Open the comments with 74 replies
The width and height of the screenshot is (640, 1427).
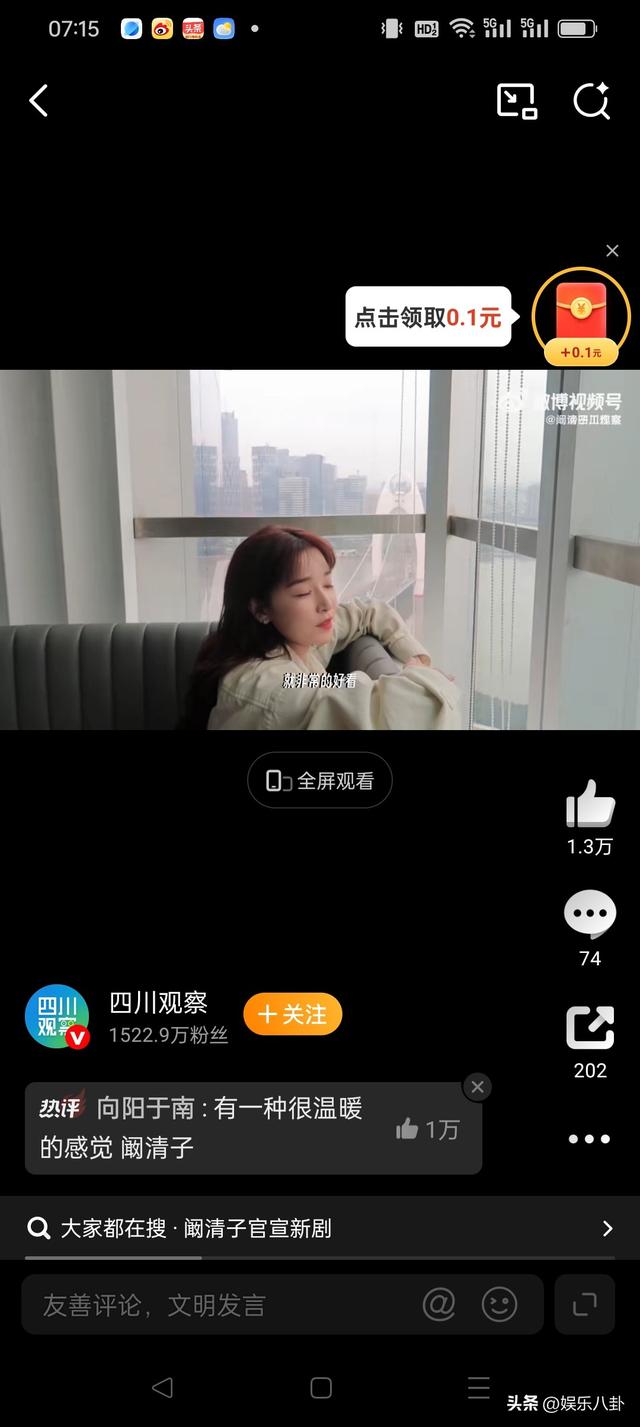click(x=590, y=914)
